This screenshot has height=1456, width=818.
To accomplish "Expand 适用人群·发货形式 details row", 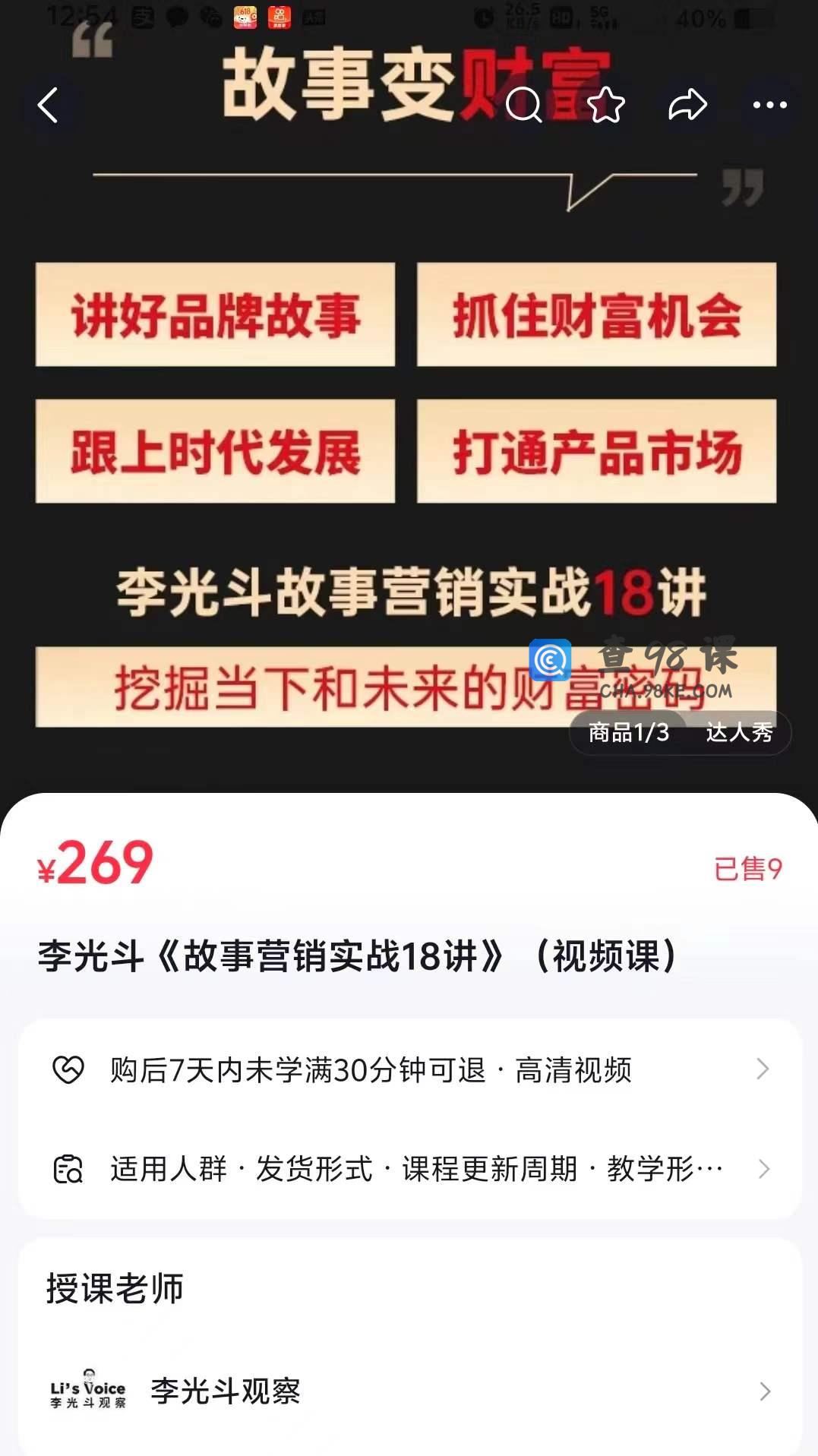I will coord(410,1169).
